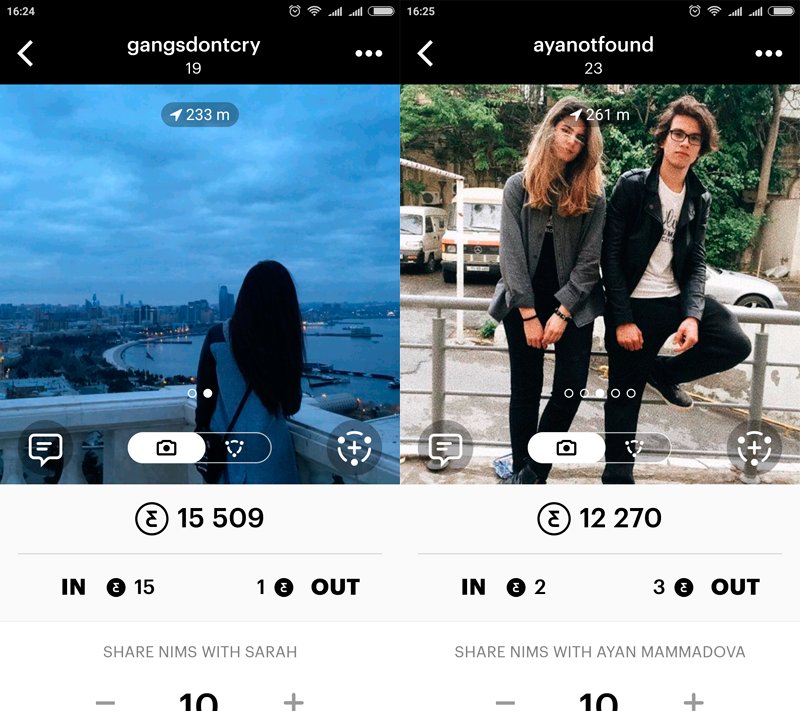Select camera photos view on ayanotfound profile
This screenshot has width=800, height=711.
click(x=567, y=448)
